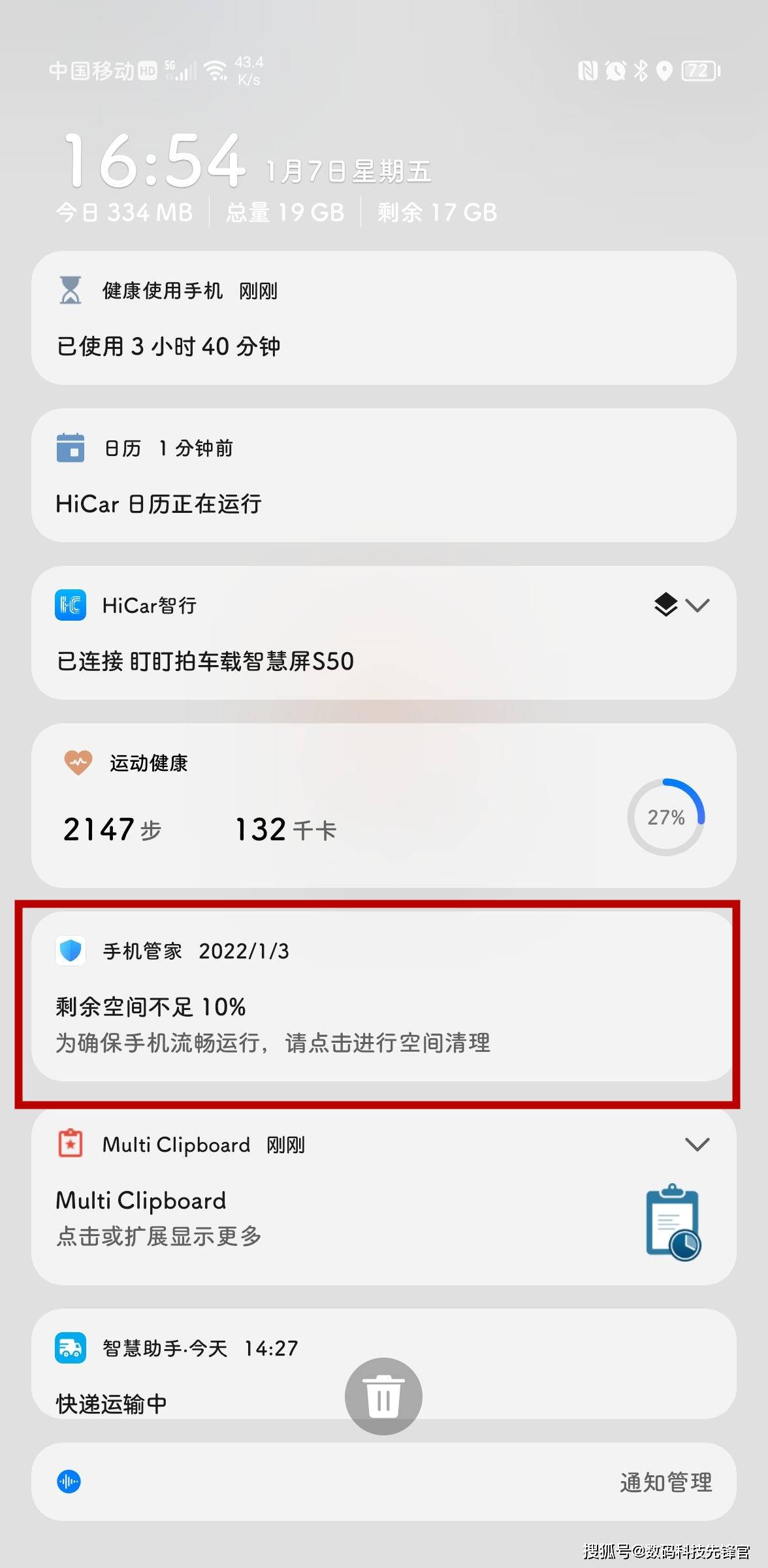Open the 手机管家 shield icon
The image size is (768, 1568).
[70, 951]
